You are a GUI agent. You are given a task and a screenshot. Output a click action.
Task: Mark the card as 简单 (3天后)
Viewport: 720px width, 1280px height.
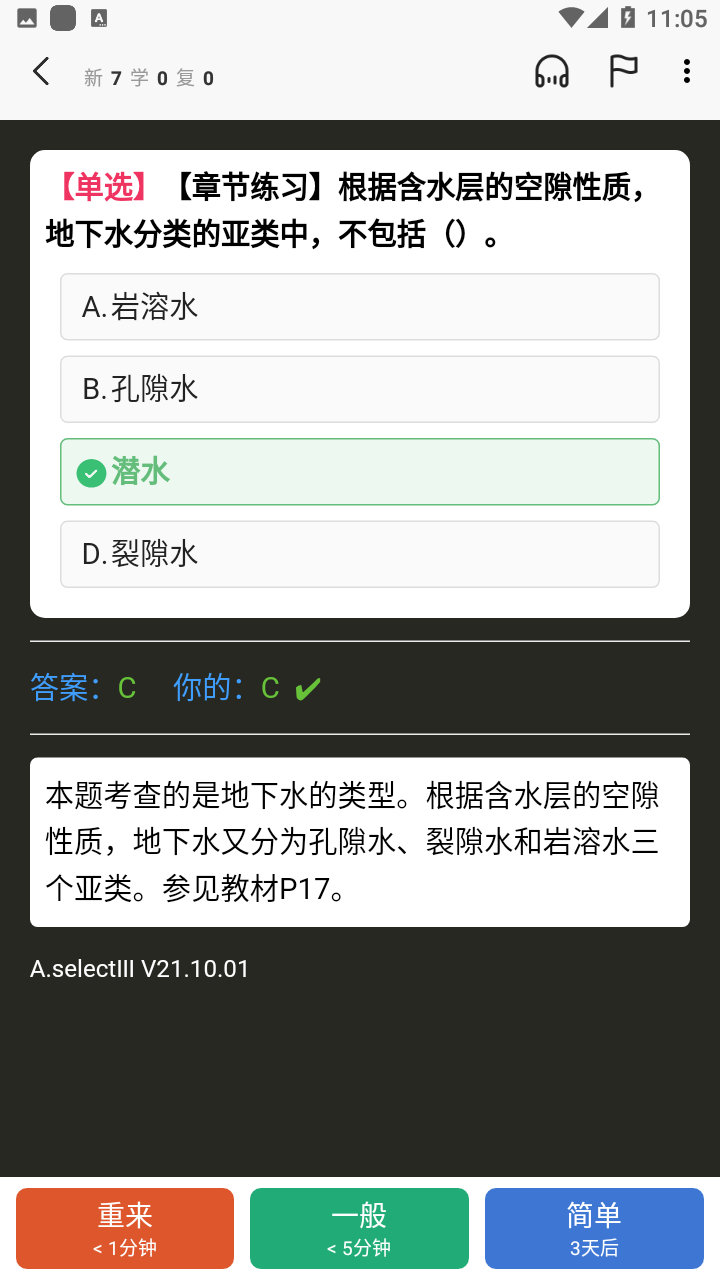(594, 1228)
